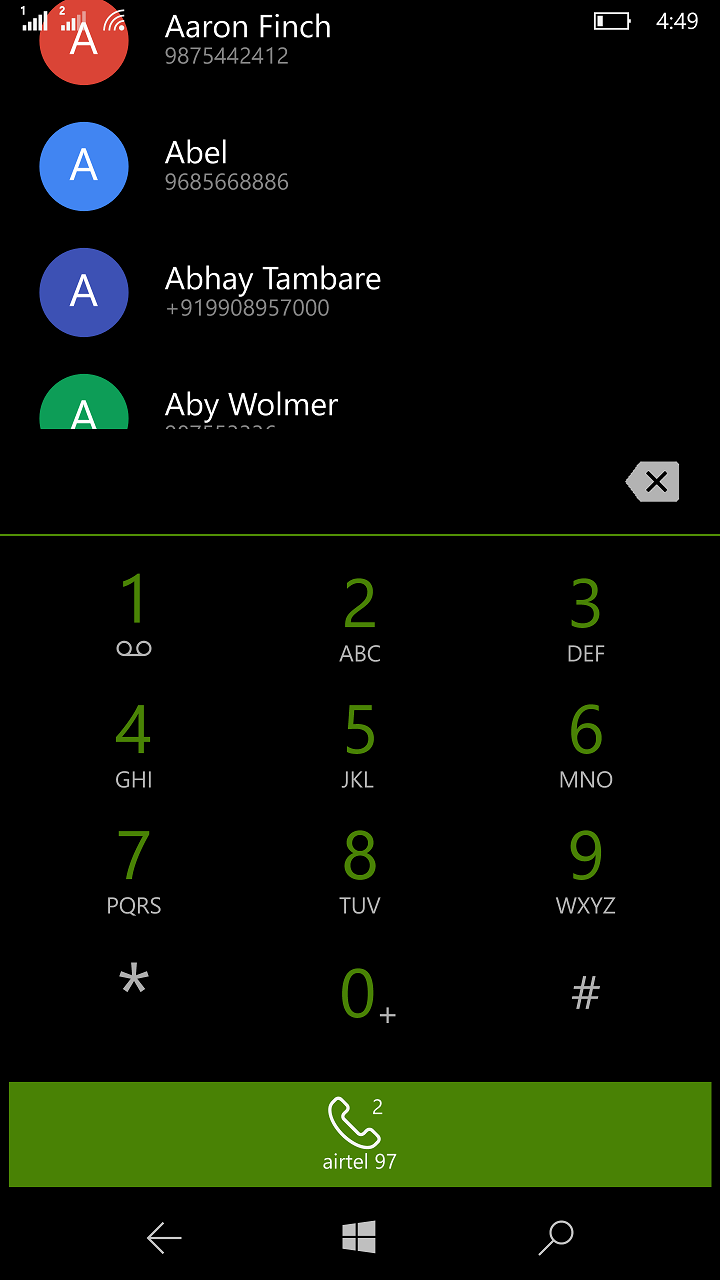720x1280 pixels.
Task: Dial the 9 WXYZ key
Action: 586,870
